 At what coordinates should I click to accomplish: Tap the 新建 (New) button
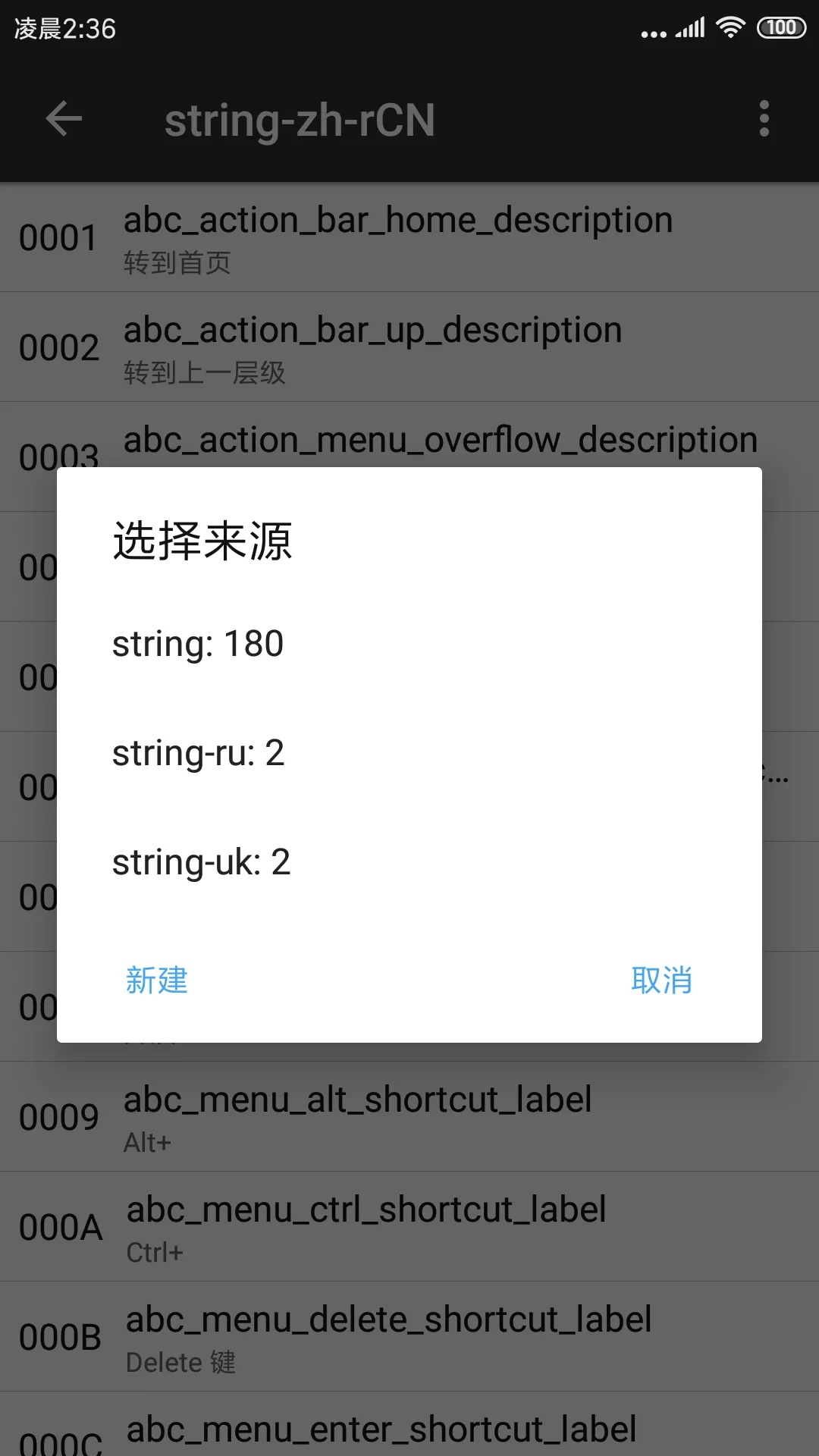click(x=157, y=980)
